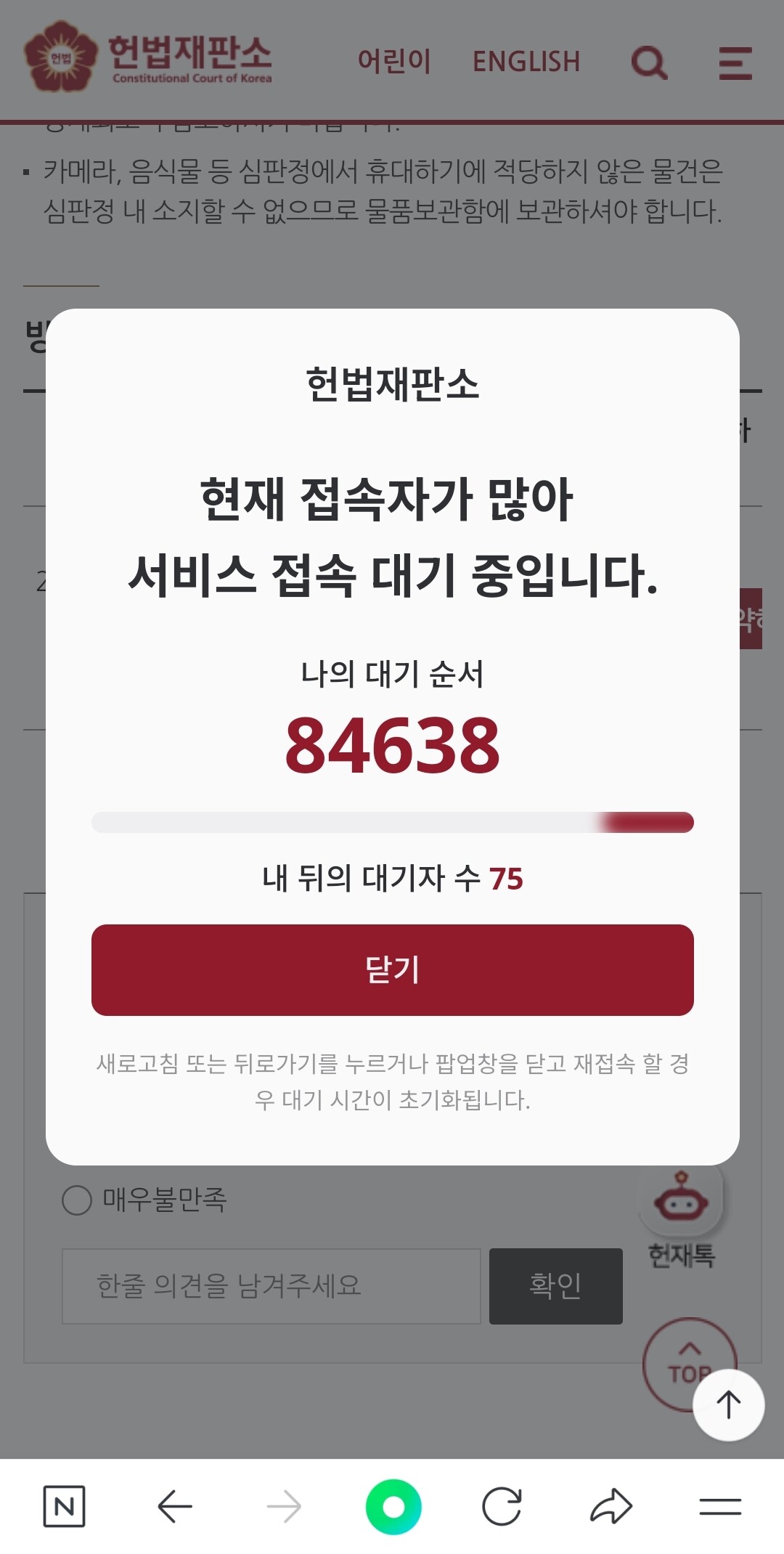
Task: Tap the green Naver search circle button
Action: tap(393, 1507)
